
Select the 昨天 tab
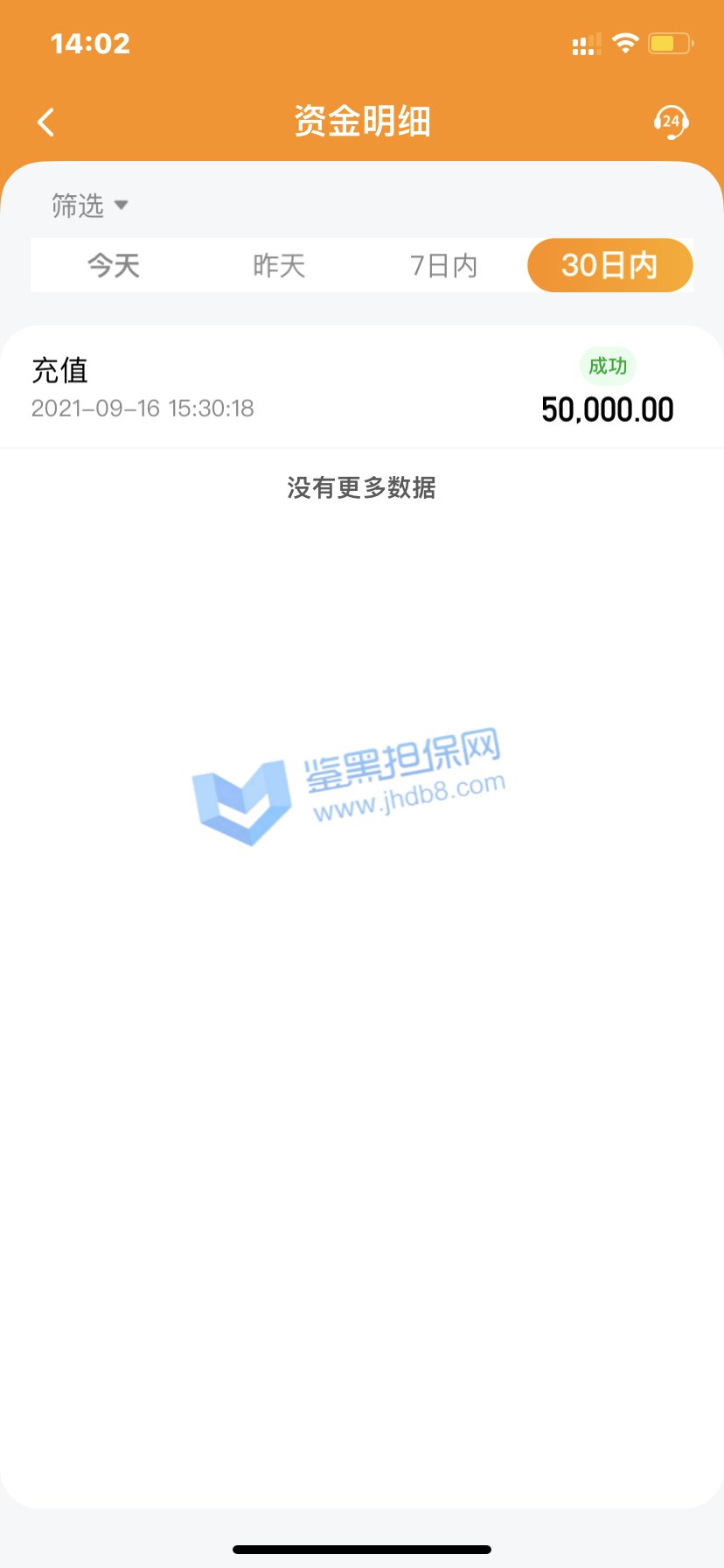(x=279, y=265)
